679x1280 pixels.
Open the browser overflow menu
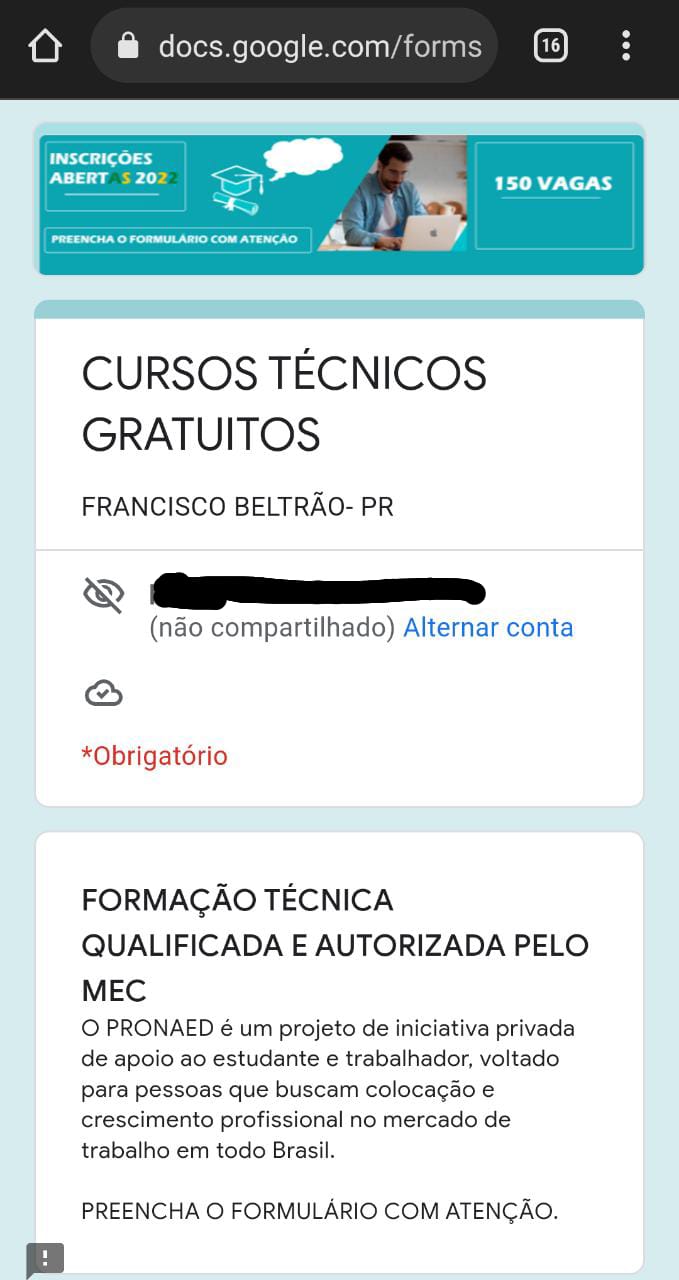[626, 46]
